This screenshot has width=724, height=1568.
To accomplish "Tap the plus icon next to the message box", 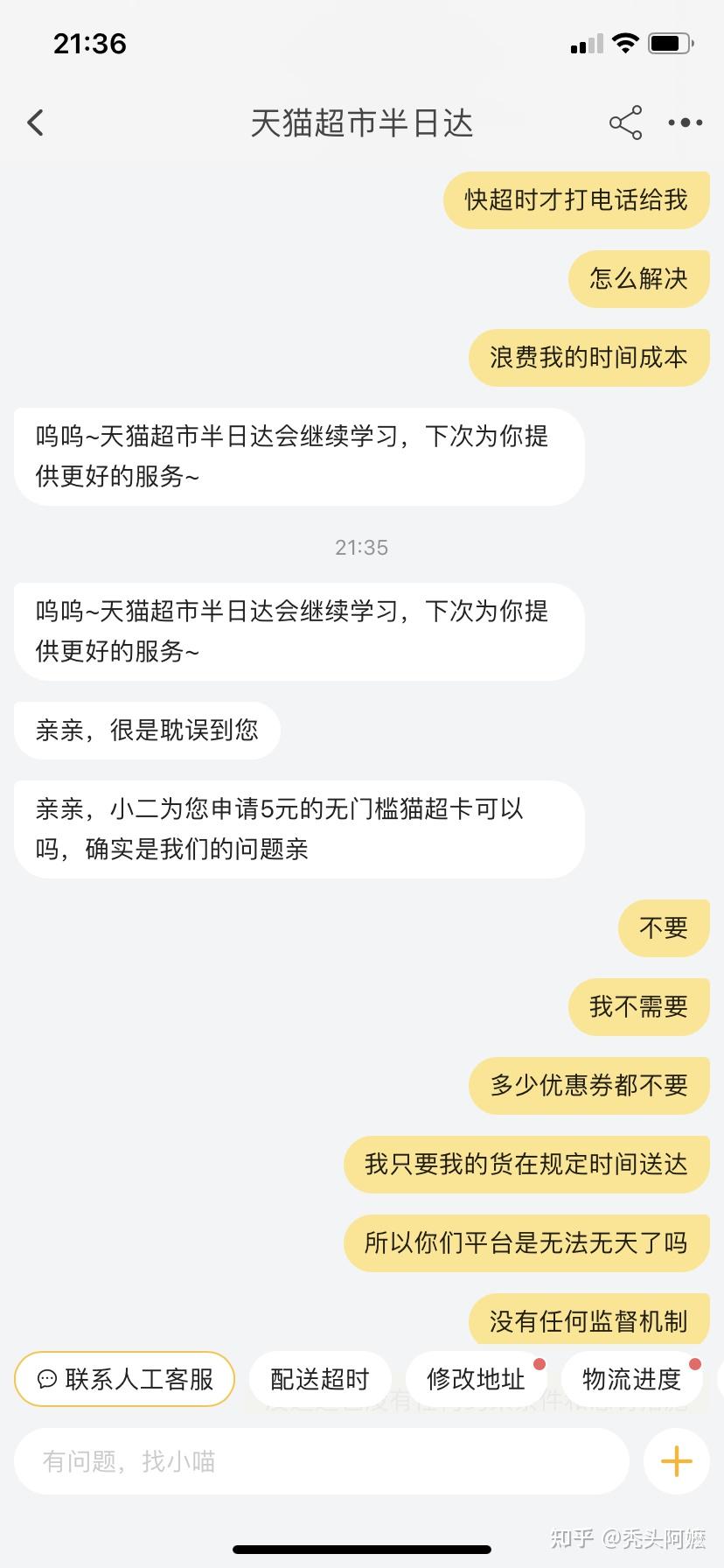I will [x=676, y=1460].
